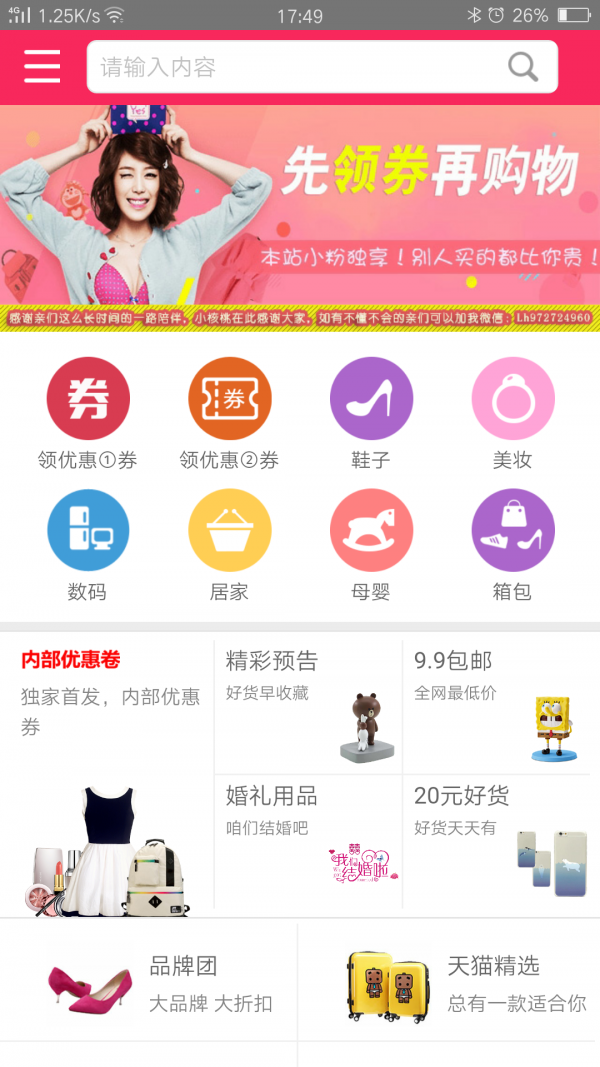Select the 母婴 mother and baby category
This screenshot has width=600, height=1067.
(371, 543)
